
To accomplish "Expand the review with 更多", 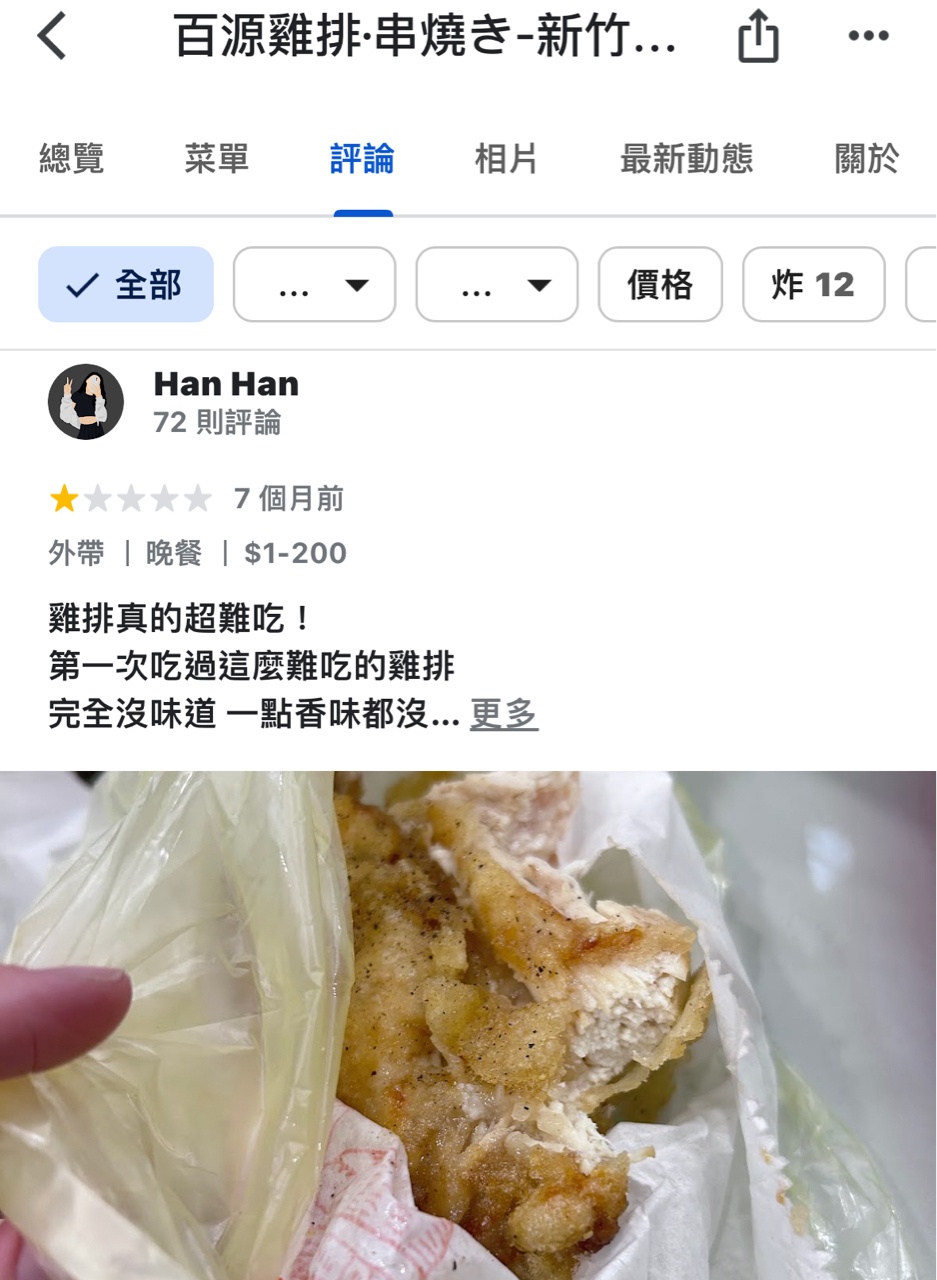I will click(x=504, y=714).
